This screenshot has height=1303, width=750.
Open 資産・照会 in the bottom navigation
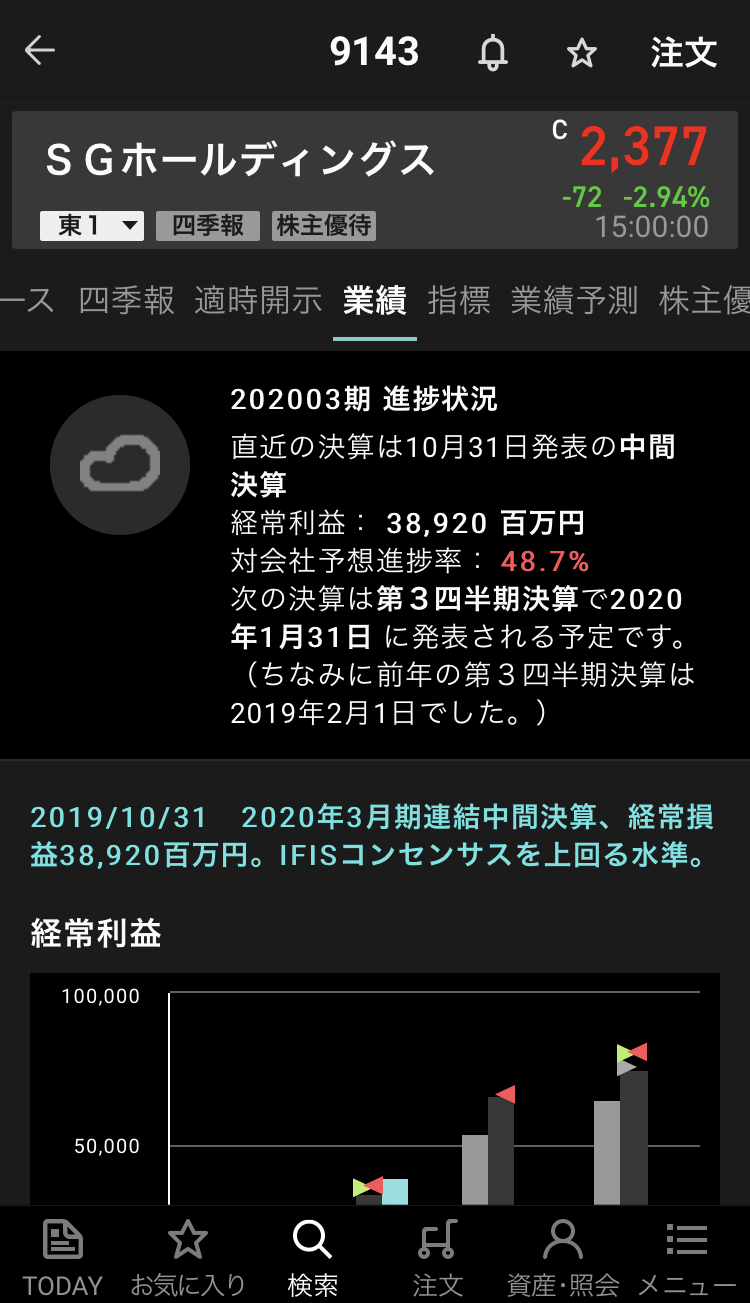click(563, 1258)
